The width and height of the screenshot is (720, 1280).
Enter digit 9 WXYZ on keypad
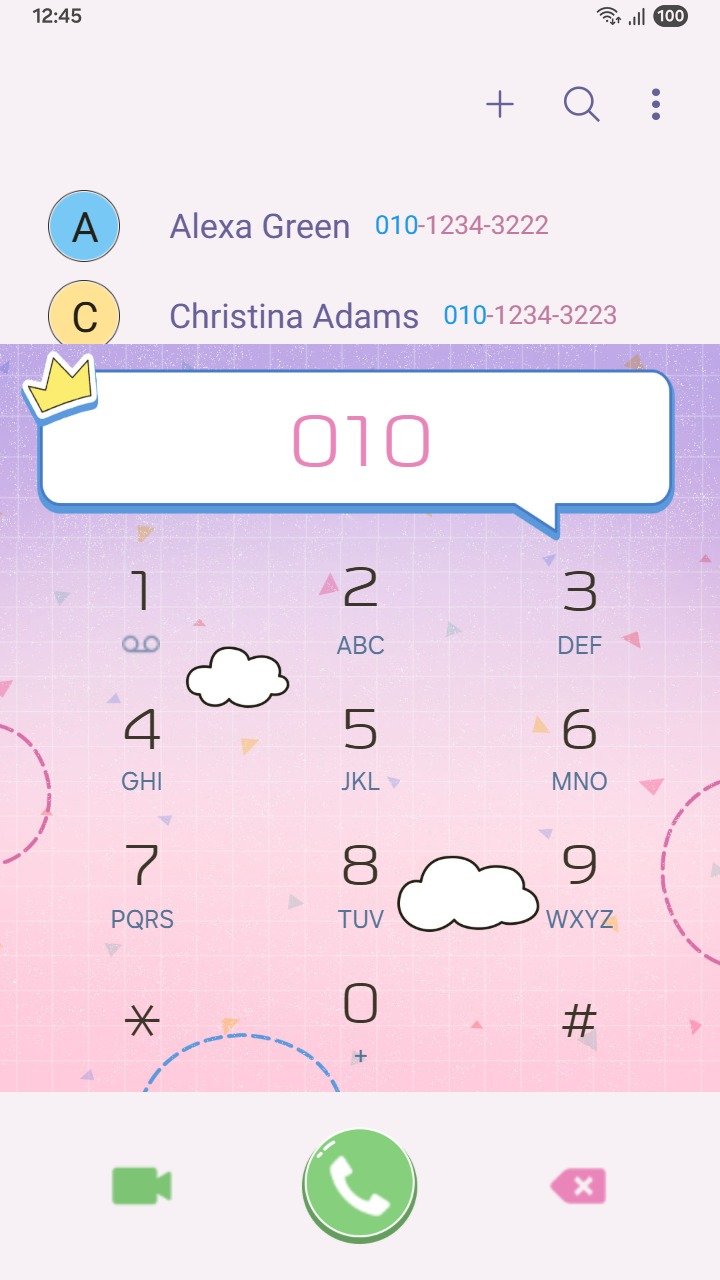pos(579,884)
